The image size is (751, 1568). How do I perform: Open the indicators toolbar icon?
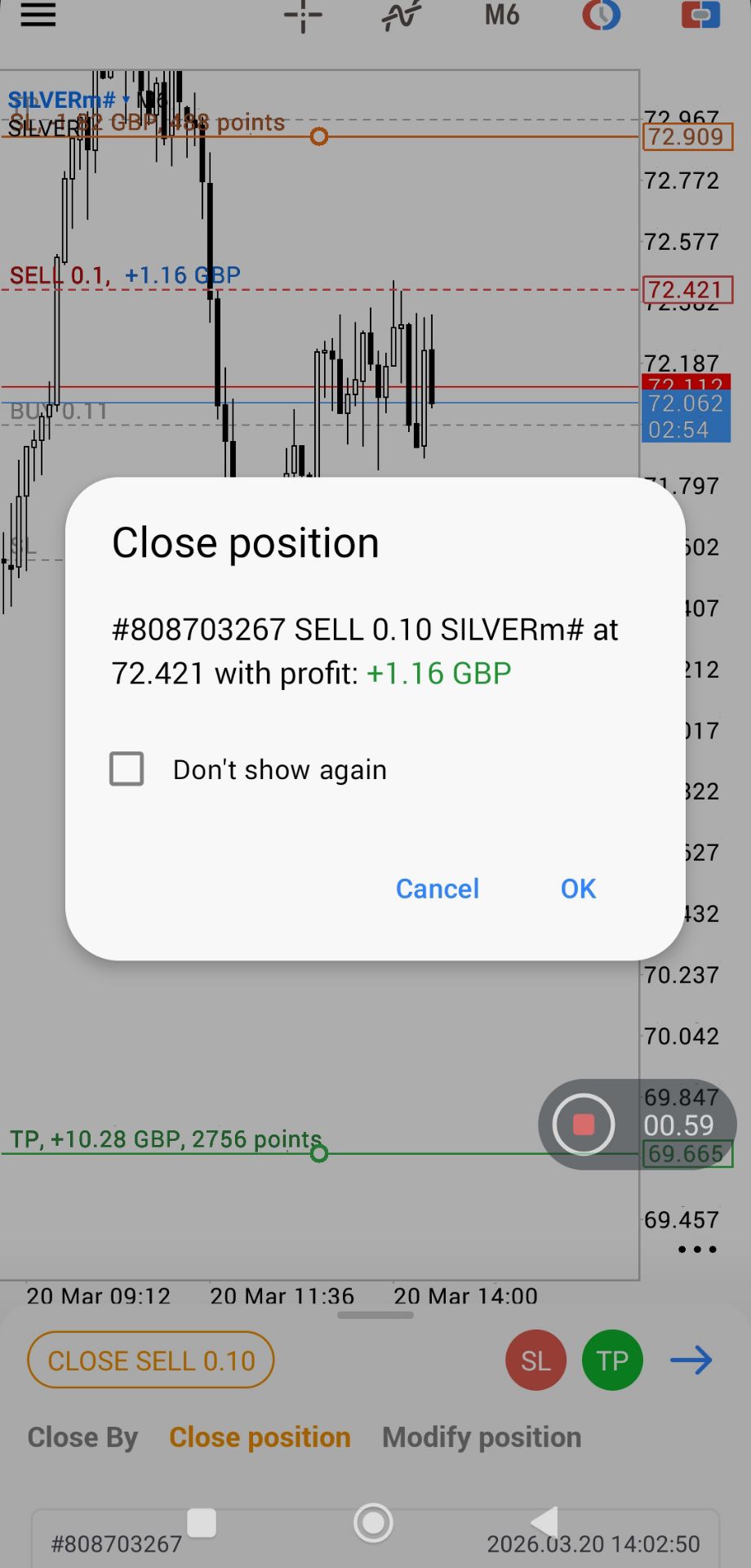point(401,16)
